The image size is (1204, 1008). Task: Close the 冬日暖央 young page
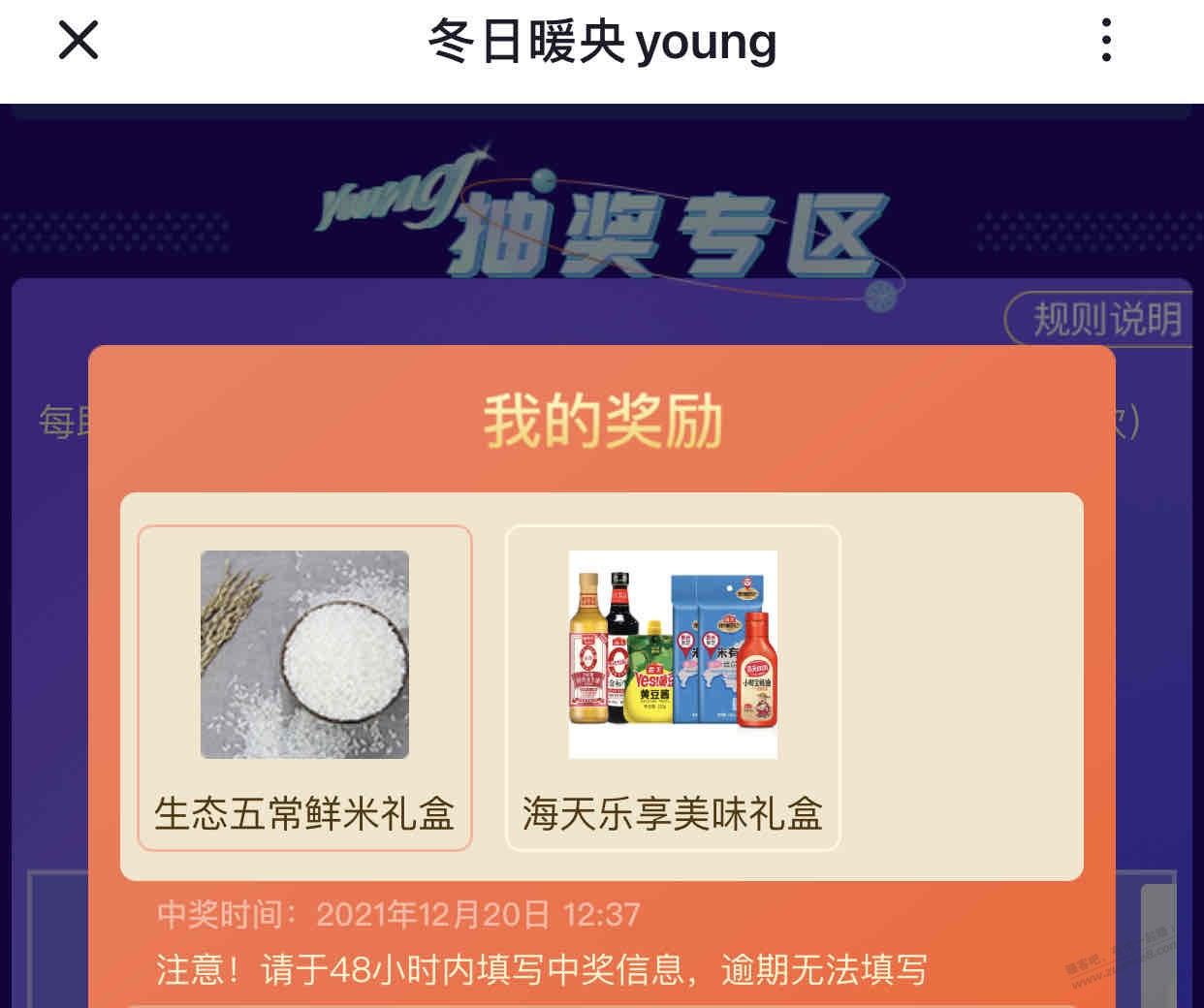[79, 41]
